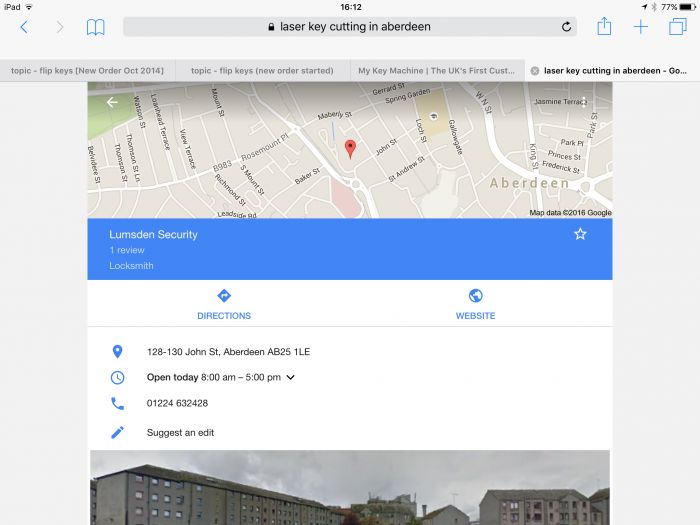Tap the white back arrow on the map
The image size is (700, 525).
[112, 102]
